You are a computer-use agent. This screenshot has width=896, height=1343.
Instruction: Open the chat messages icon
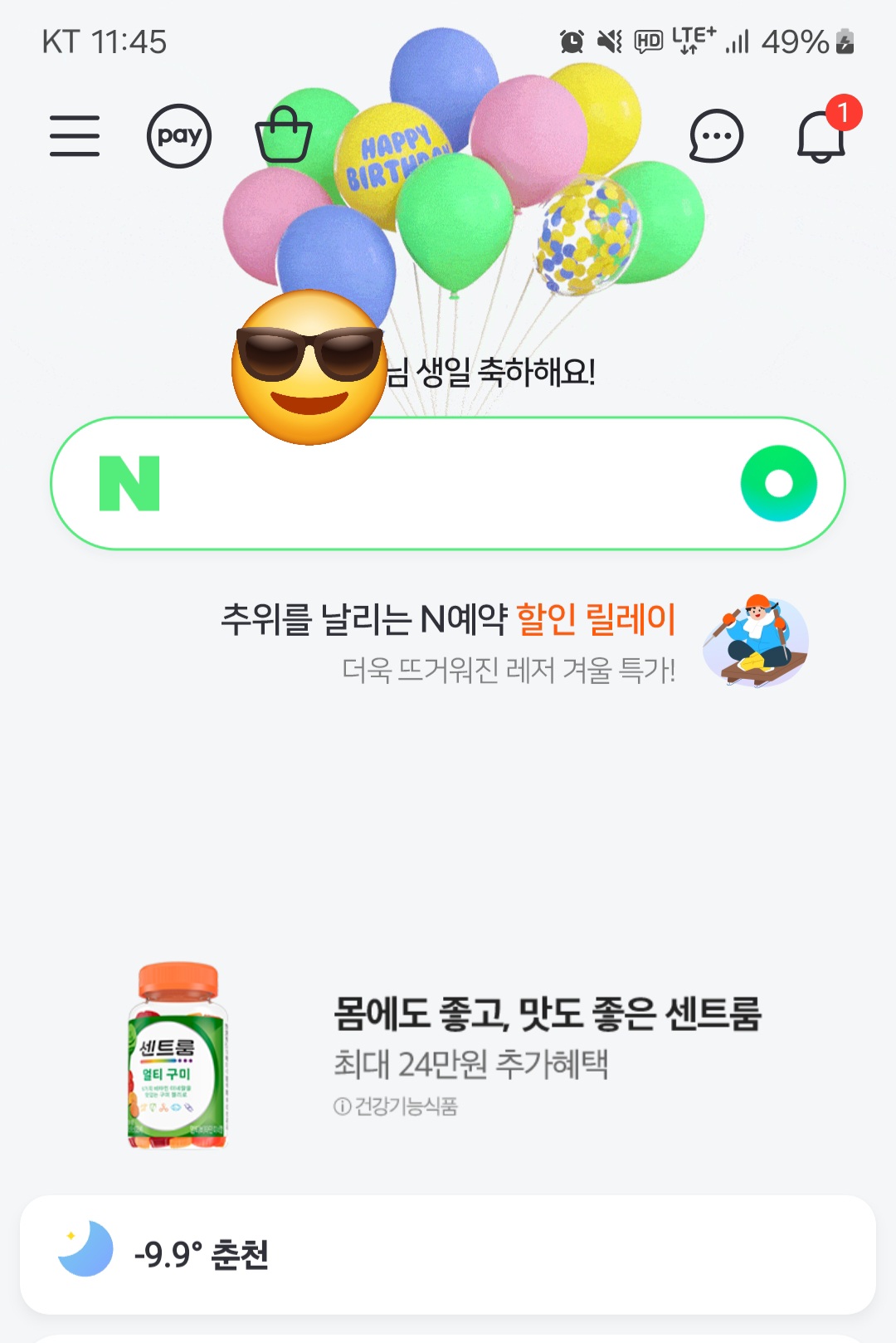click(716, 136)
